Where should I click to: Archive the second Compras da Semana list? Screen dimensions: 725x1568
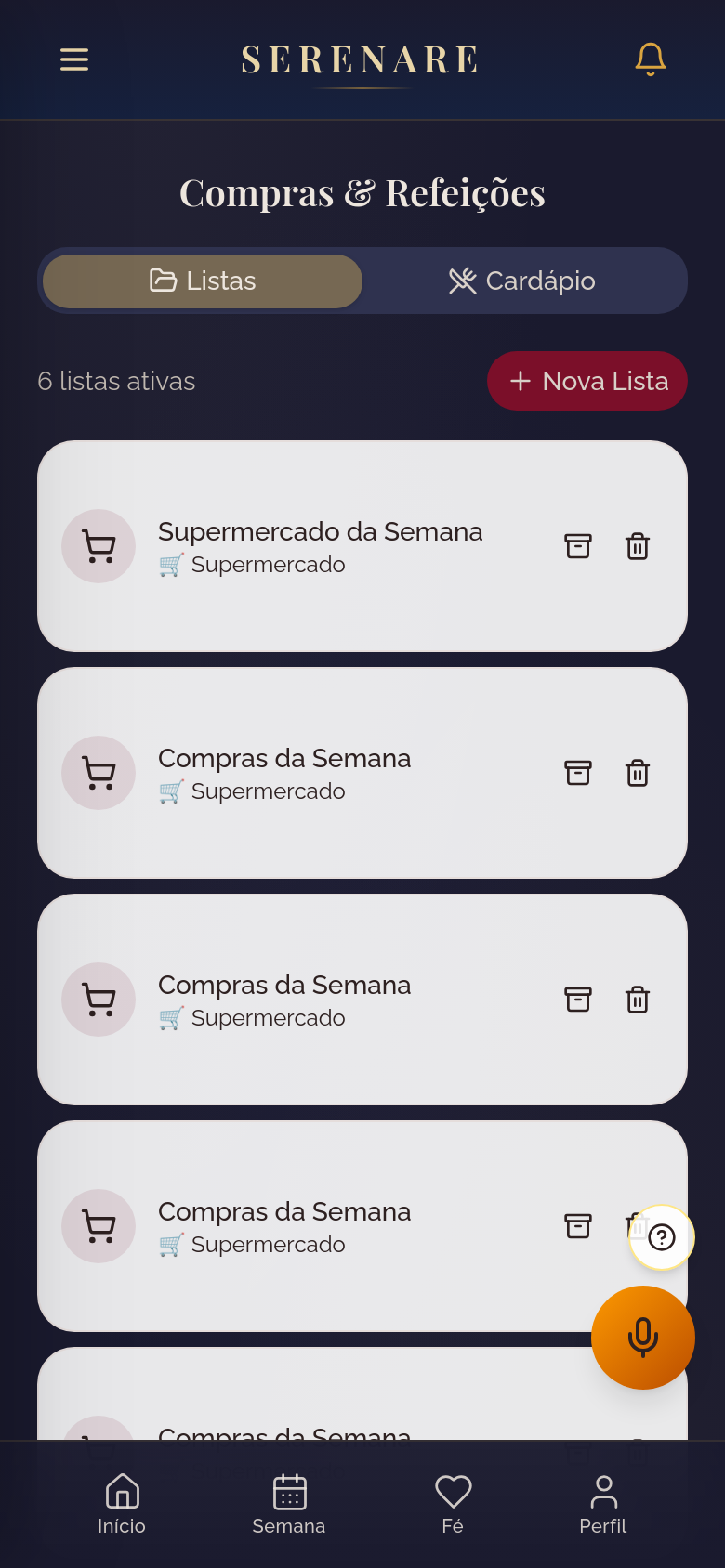tap(578, 1000)
